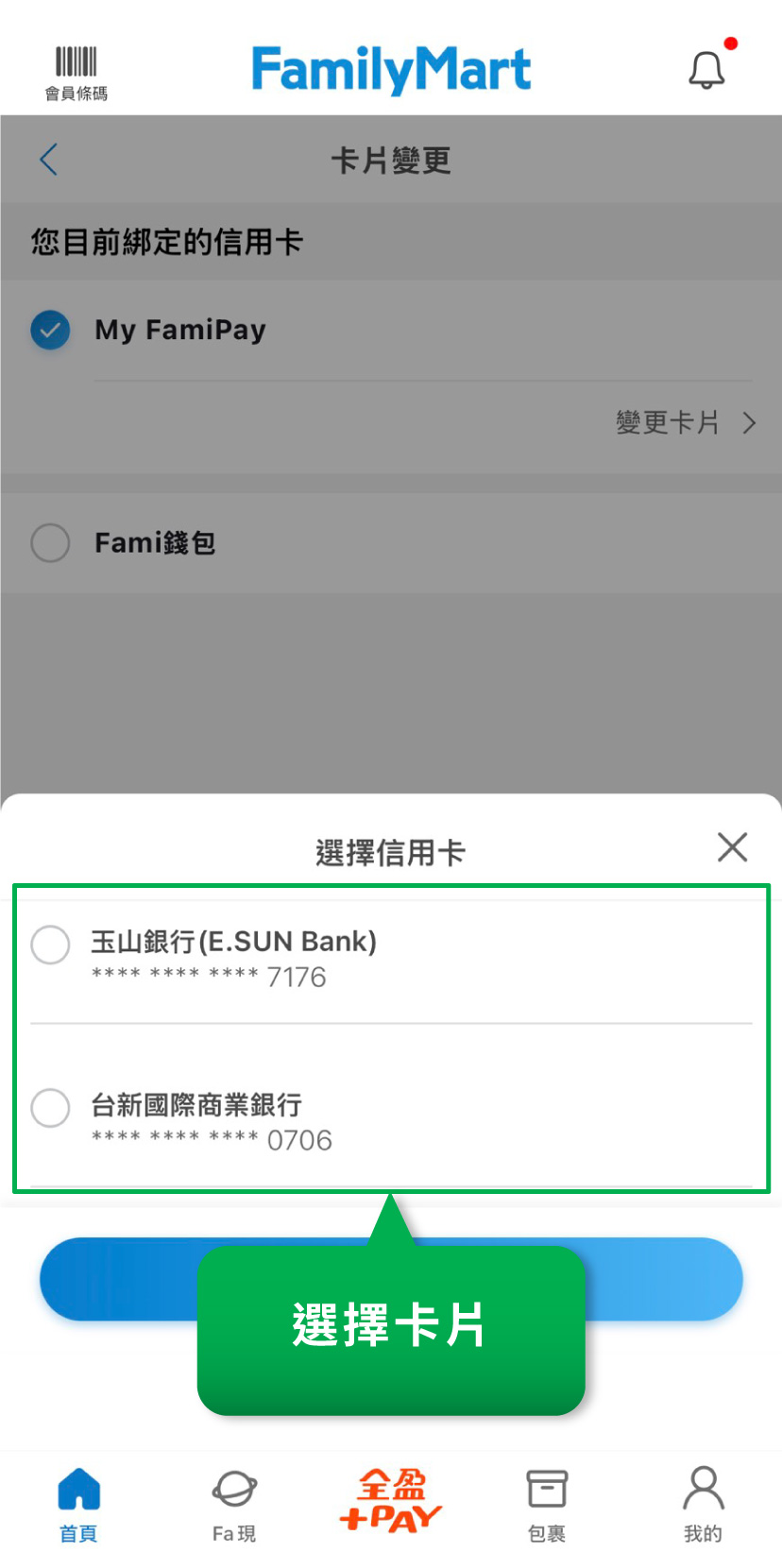The width and height of the screenshot is (782, 1568).
Task: Switch to the Fa現 tab
Action: point(234,1505)
